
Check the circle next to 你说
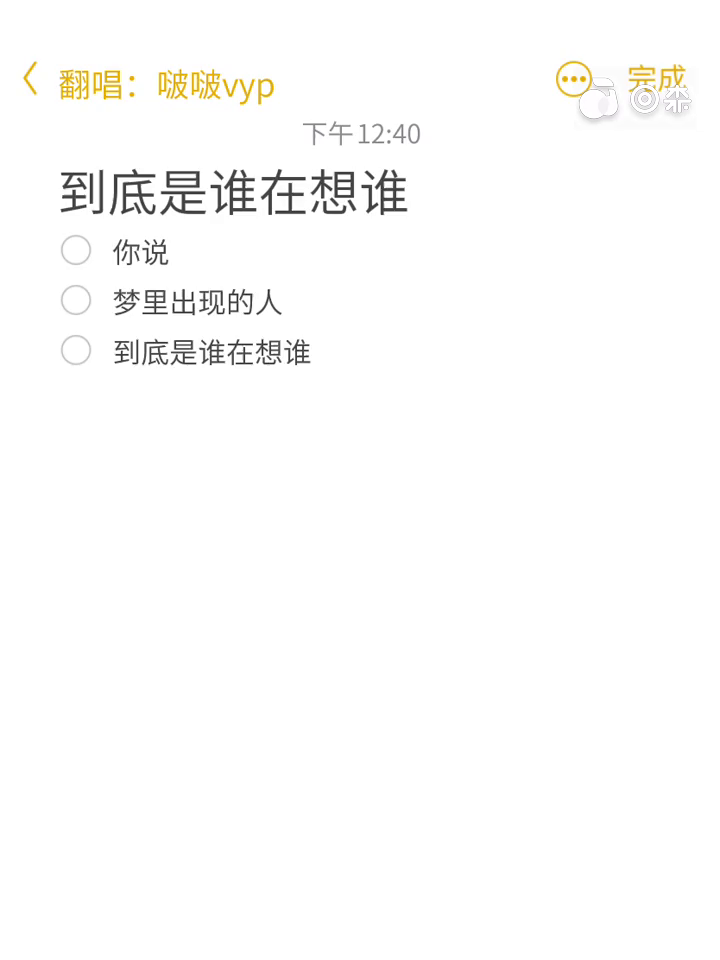[76, 250]
